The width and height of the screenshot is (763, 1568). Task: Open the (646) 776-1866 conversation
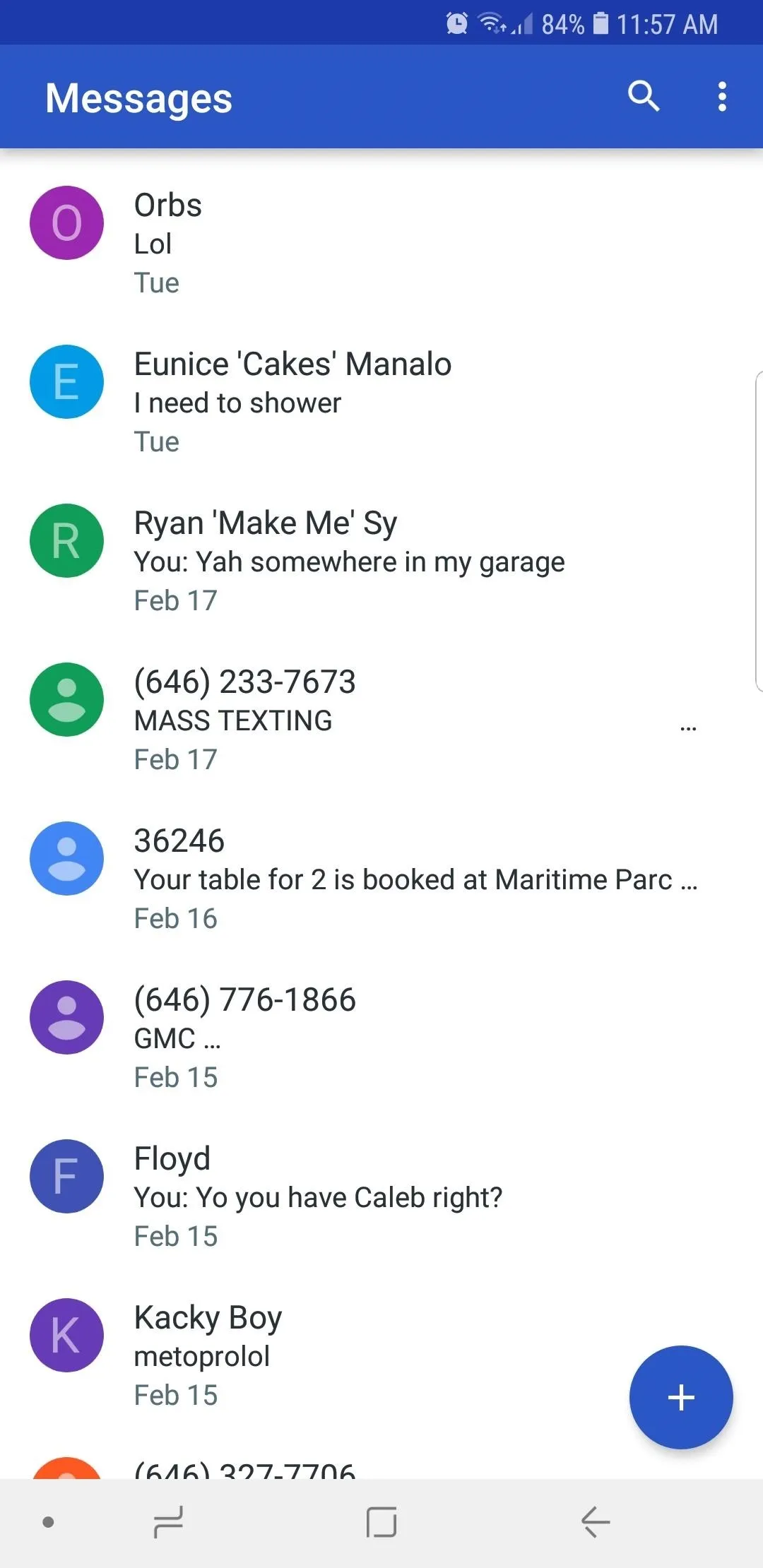381,1038
